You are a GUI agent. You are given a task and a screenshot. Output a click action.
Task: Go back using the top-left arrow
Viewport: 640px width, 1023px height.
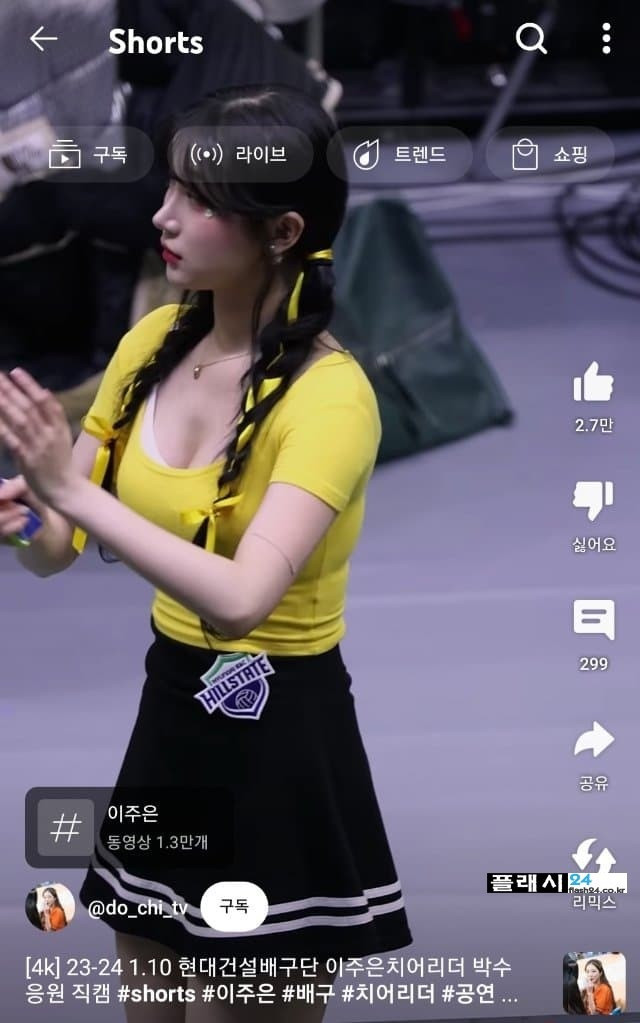point(43,39)
